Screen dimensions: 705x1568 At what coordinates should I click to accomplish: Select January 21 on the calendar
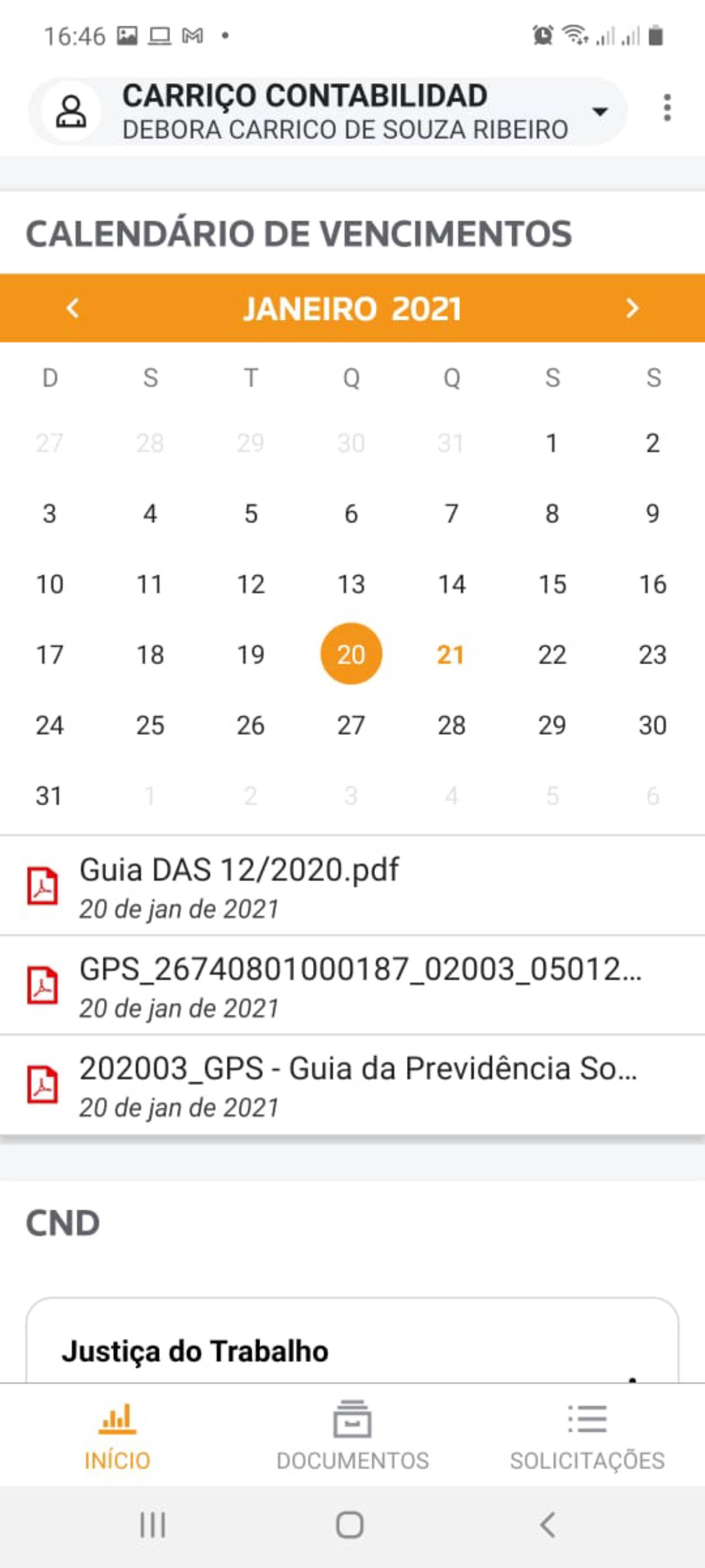click(451, 655)
